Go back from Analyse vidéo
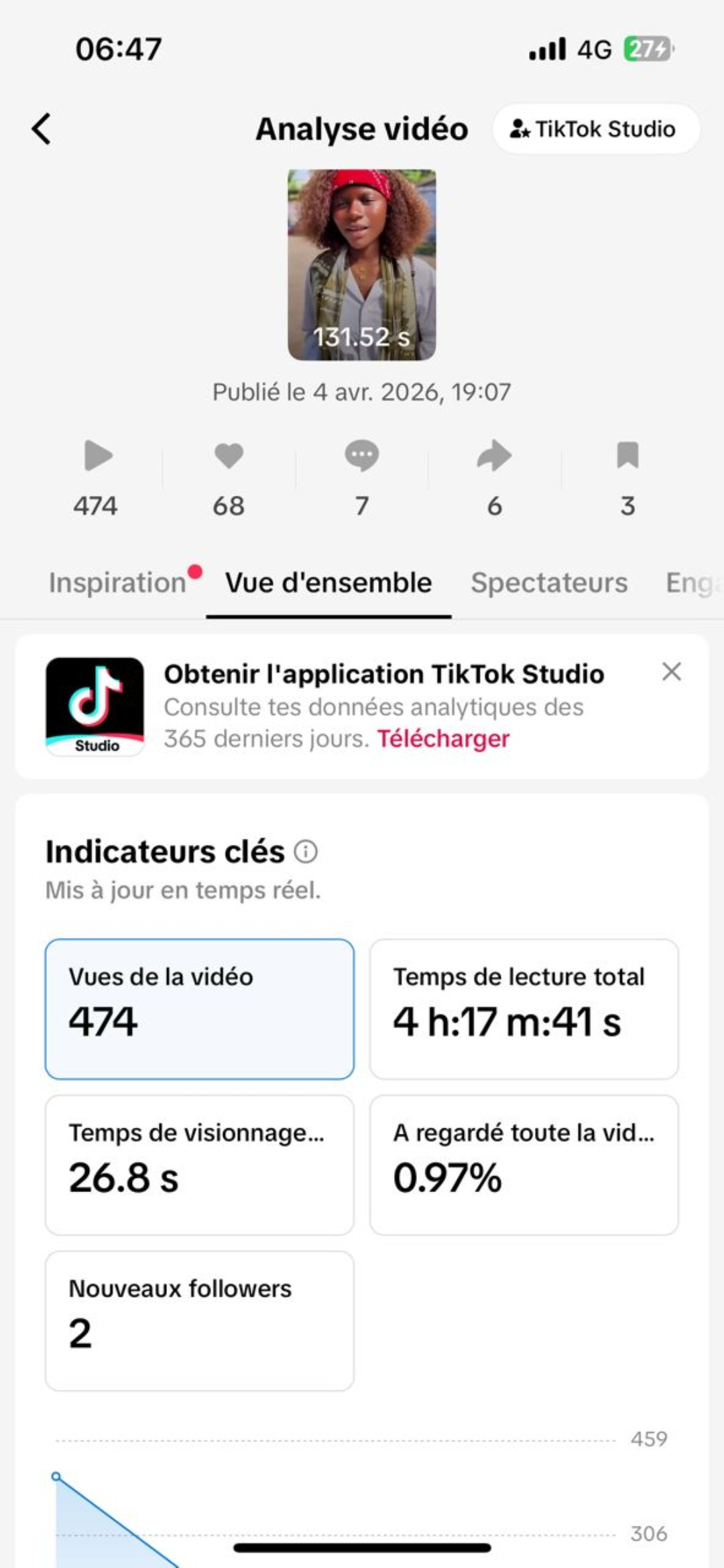This screenshot has height=1568, width=724. [x=42, y=129]
